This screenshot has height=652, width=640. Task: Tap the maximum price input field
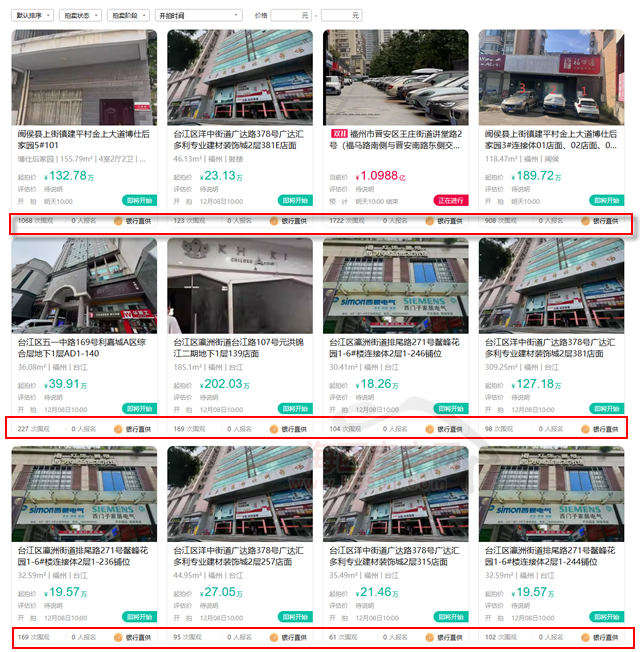tap(340, 15)
